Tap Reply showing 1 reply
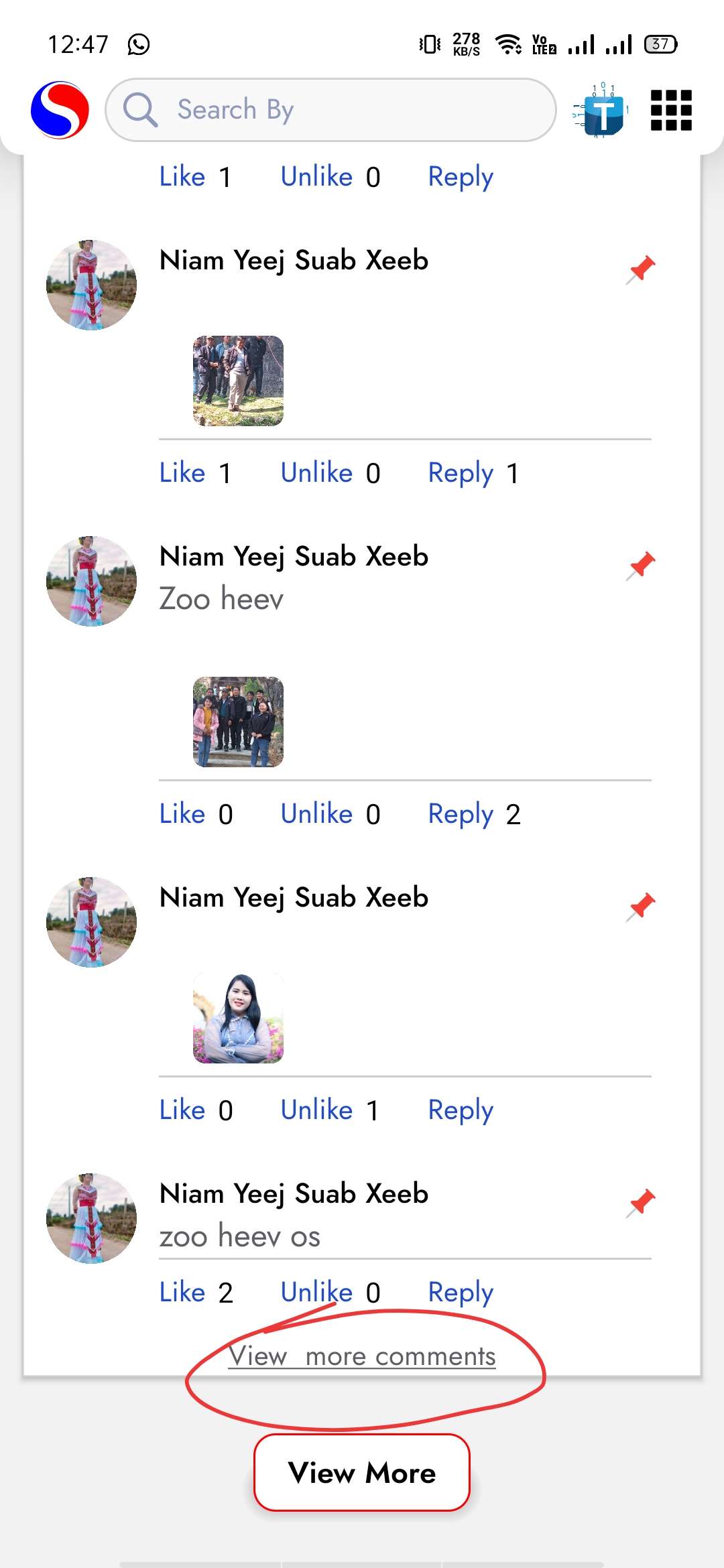 461,473
